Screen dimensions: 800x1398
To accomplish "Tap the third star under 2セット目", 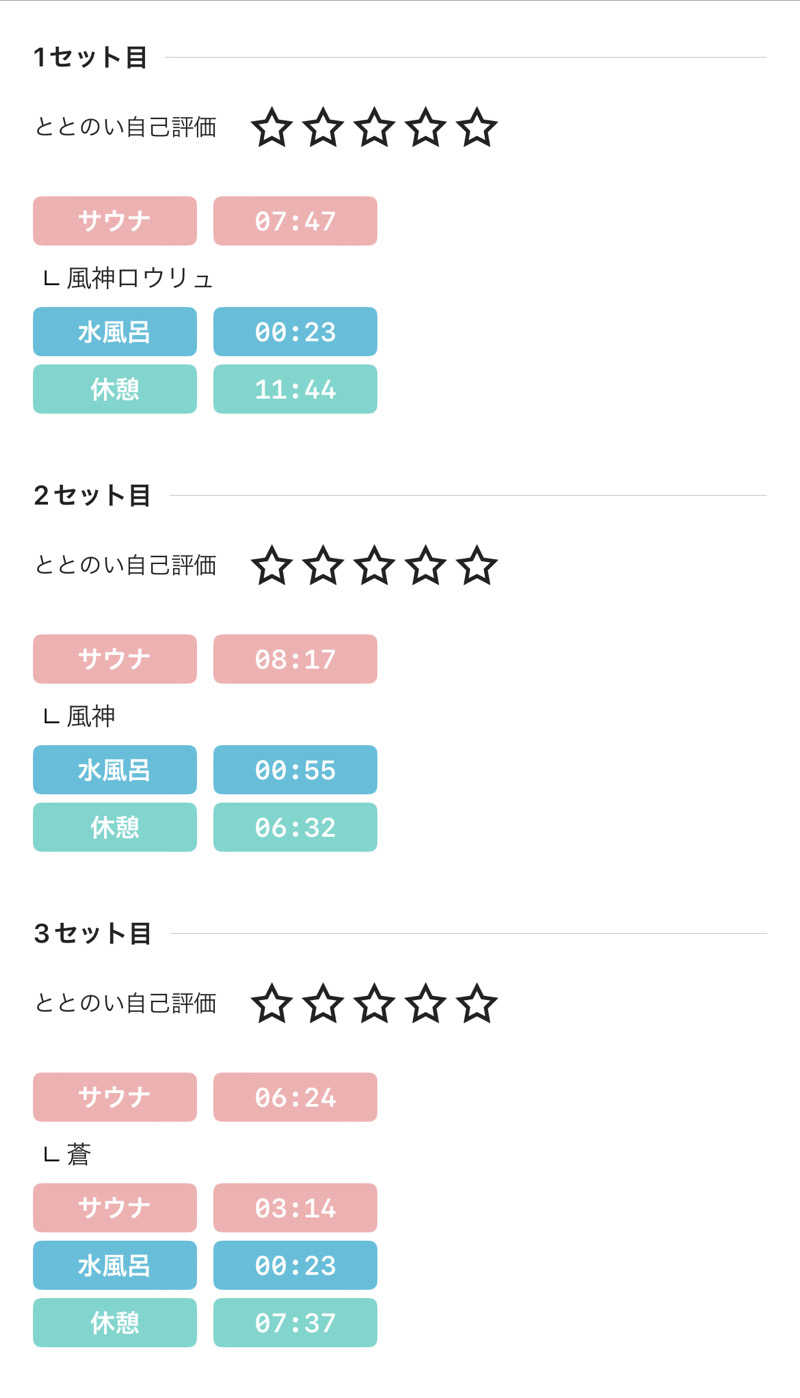I will point(374,566).
